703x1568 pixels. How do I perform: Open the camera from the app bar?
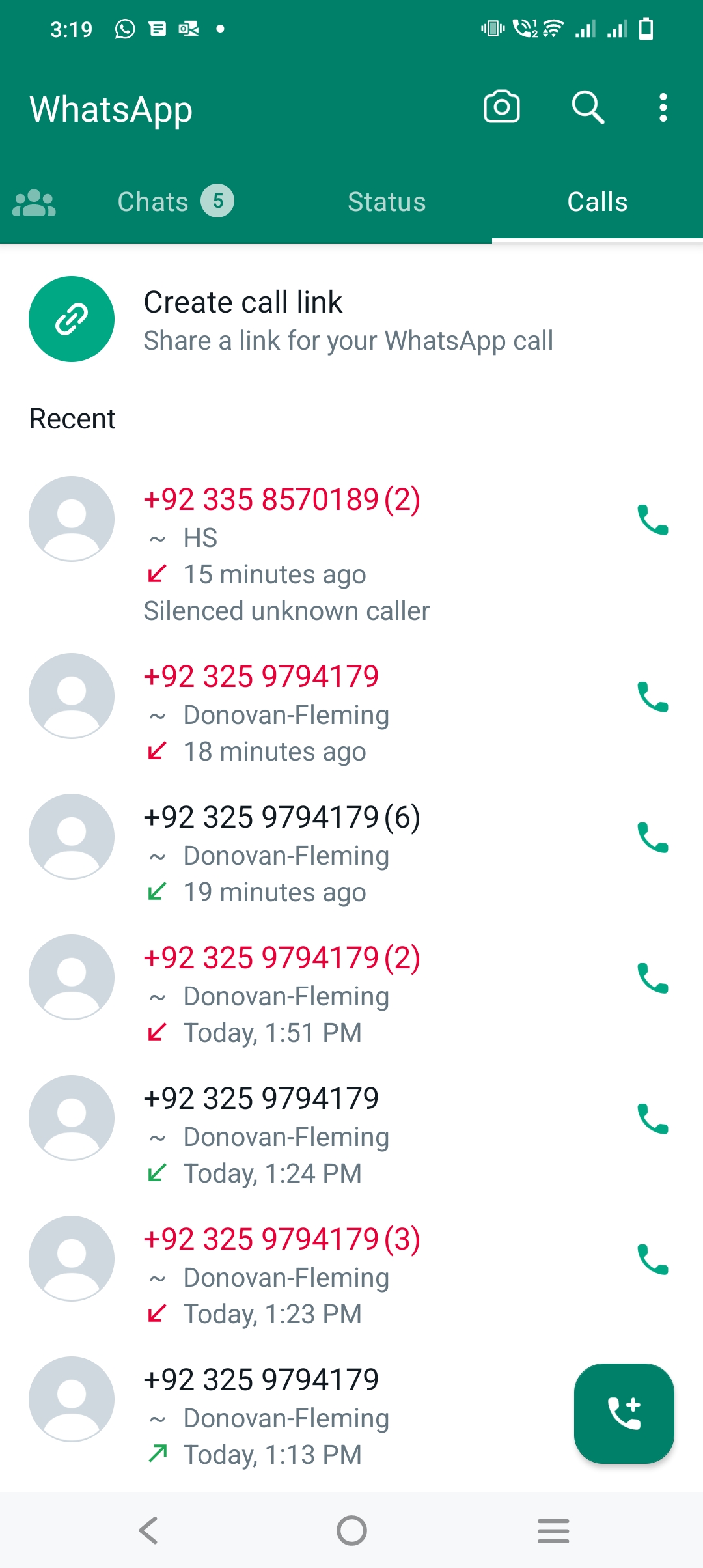click(501, 107)
